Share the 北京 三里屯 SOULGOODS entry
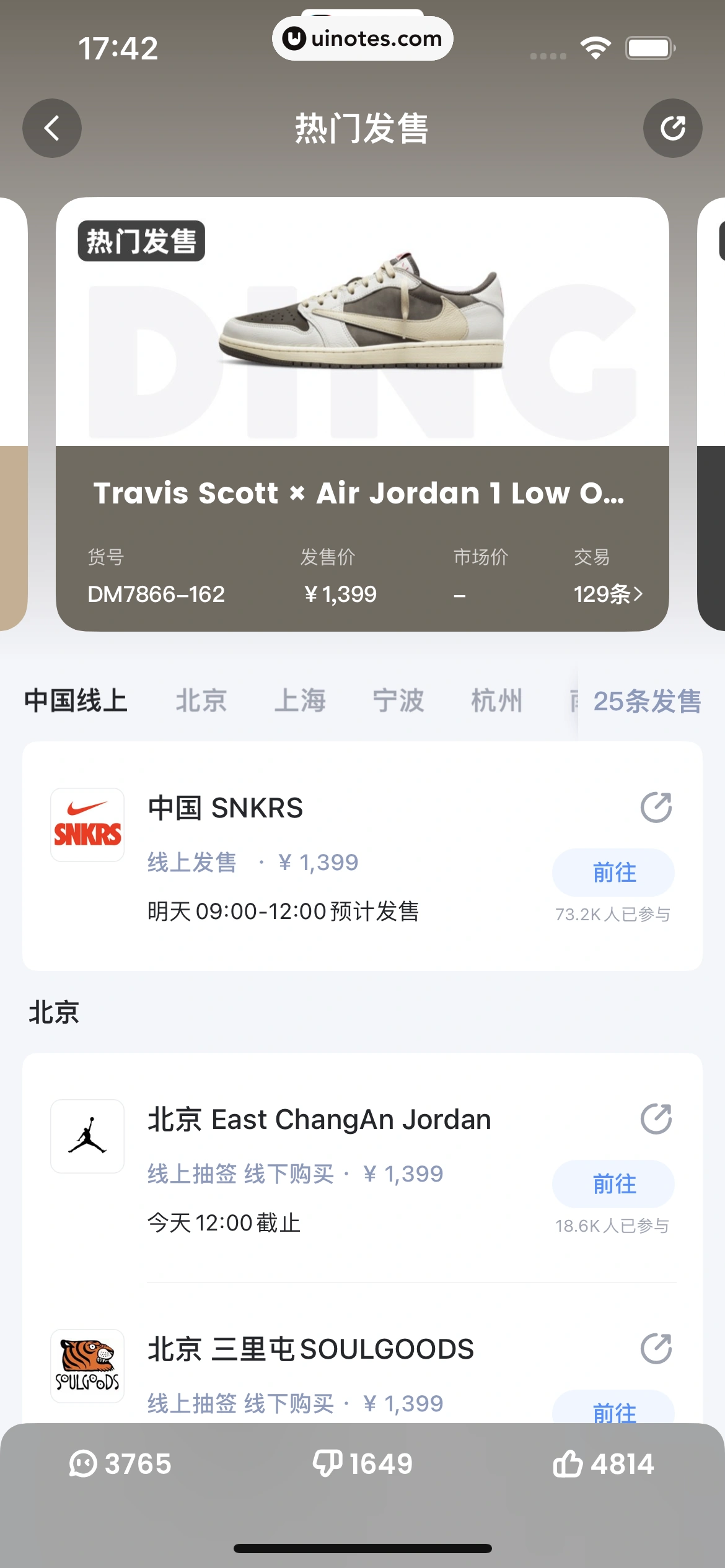The width and height of the screenshot is (725, 1568). (656, 1349)
